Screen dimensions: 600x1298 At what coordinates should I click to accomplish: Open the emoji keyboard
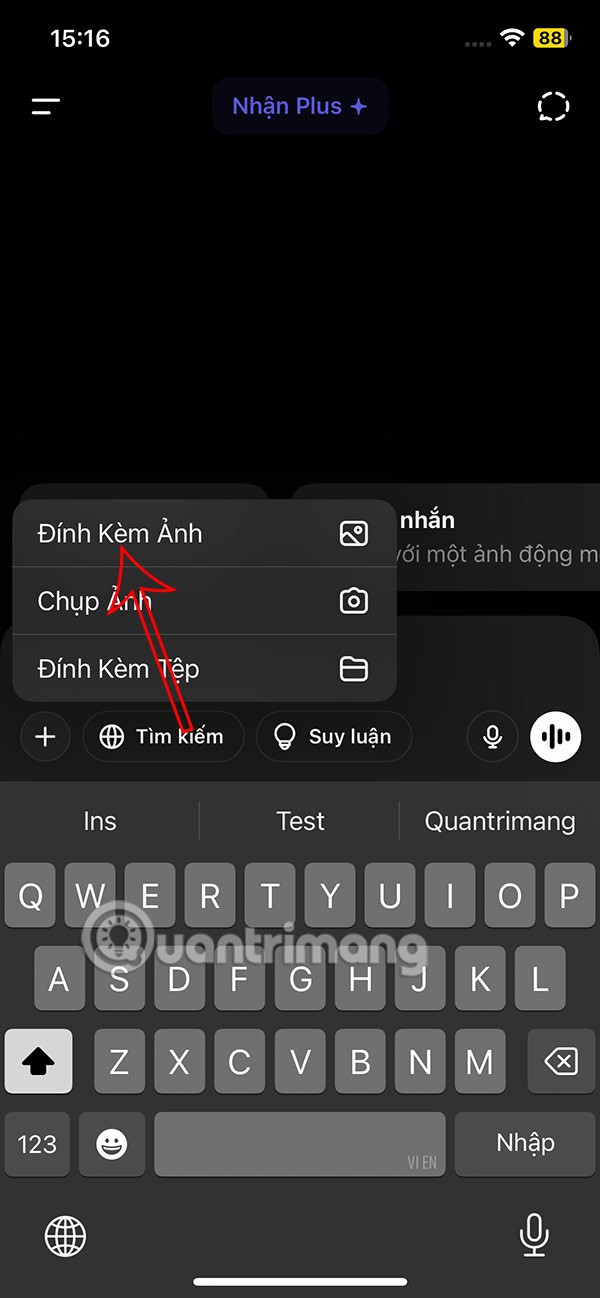(x=111, y=1143)
